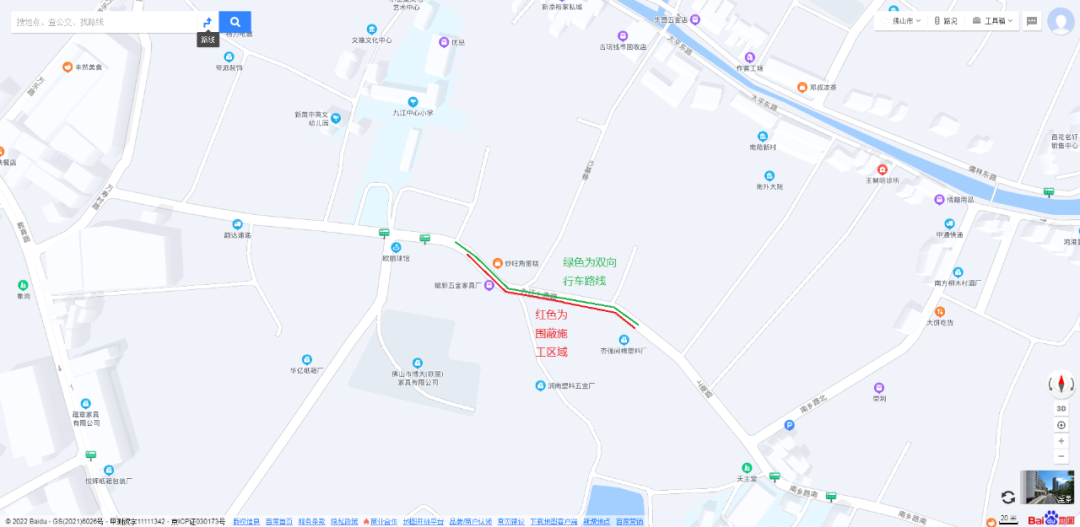Switch the map to 3D view
Image resolution: width=1080 pixels, height=527 pixels.
point(1061,408)
